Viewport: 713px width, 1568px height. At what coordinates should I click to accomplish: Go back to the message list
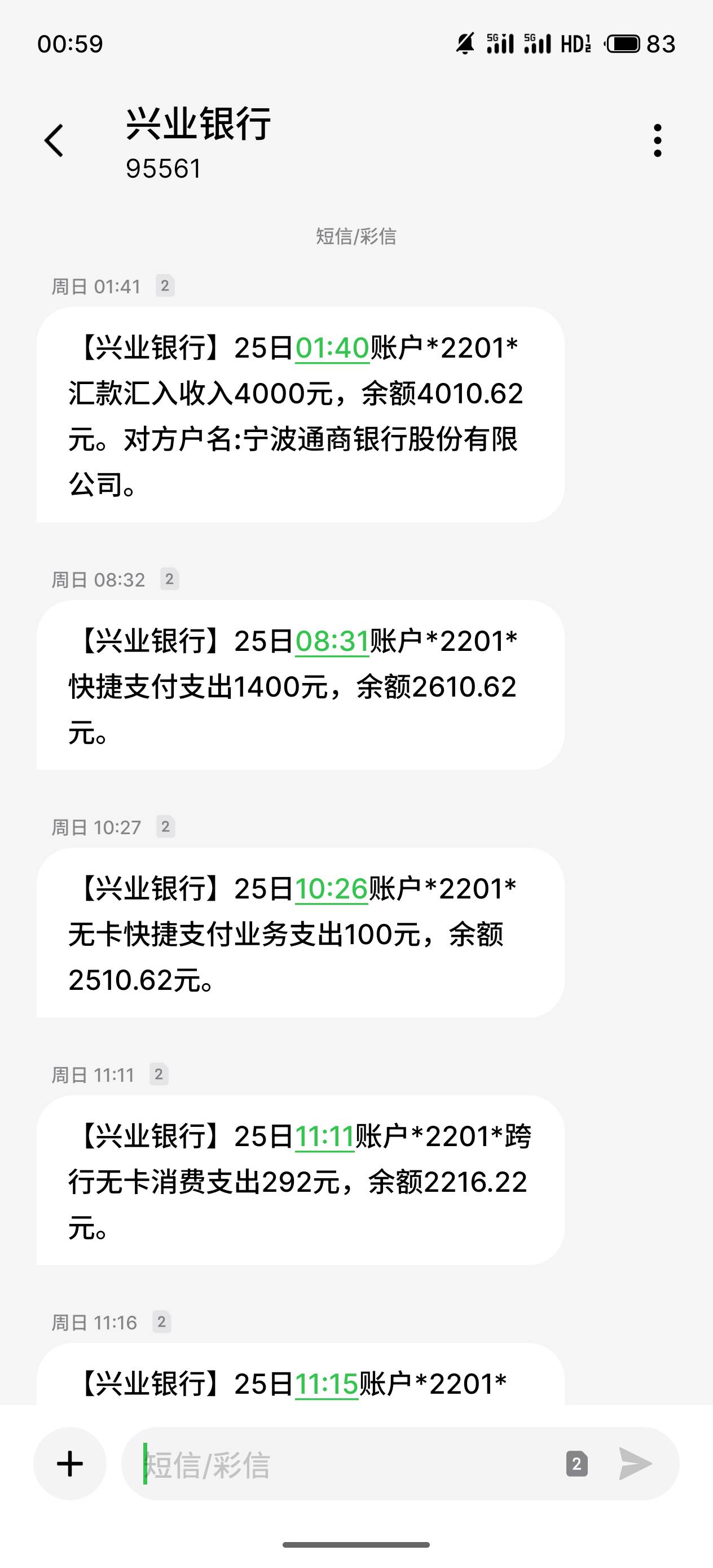pos(54,140)
